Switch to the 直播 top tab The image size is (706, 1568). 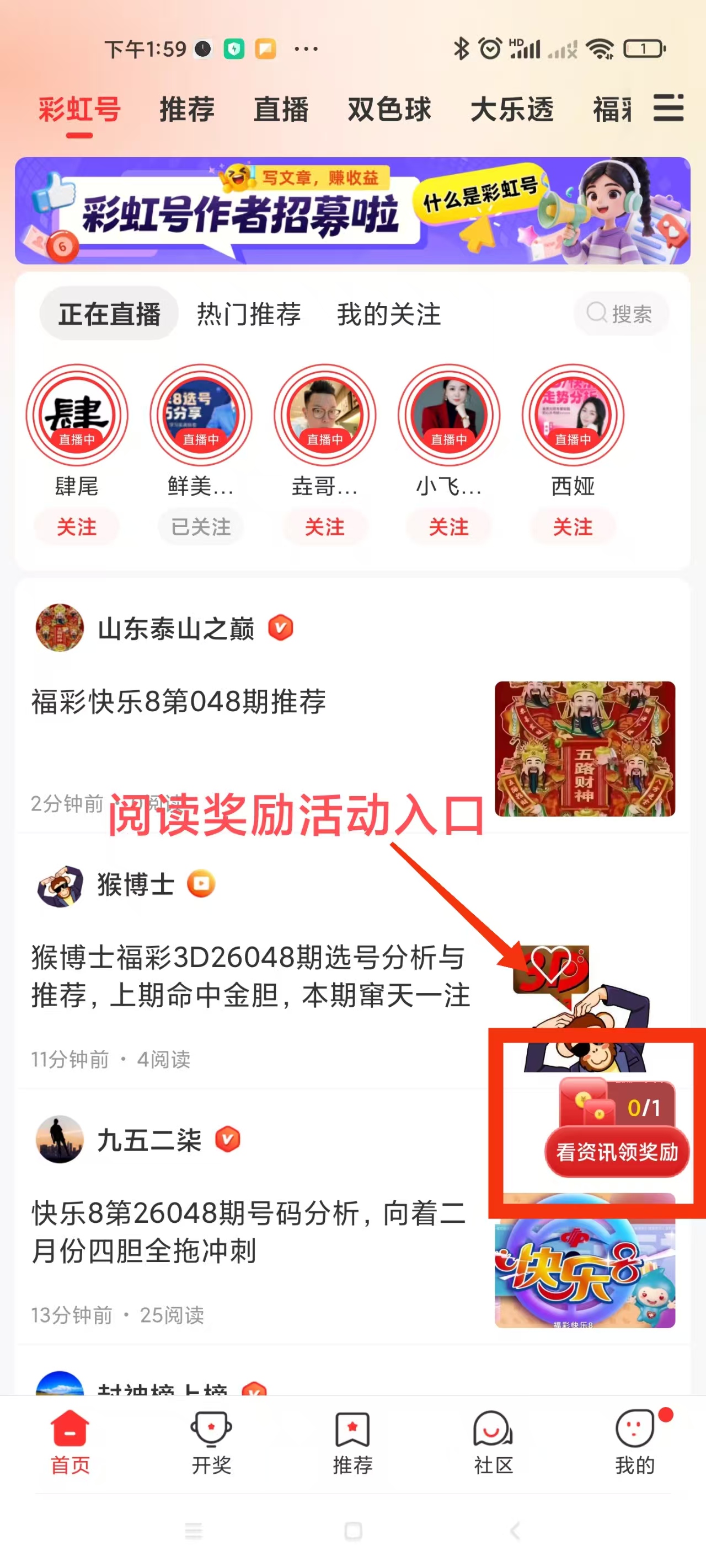(281, 110)
